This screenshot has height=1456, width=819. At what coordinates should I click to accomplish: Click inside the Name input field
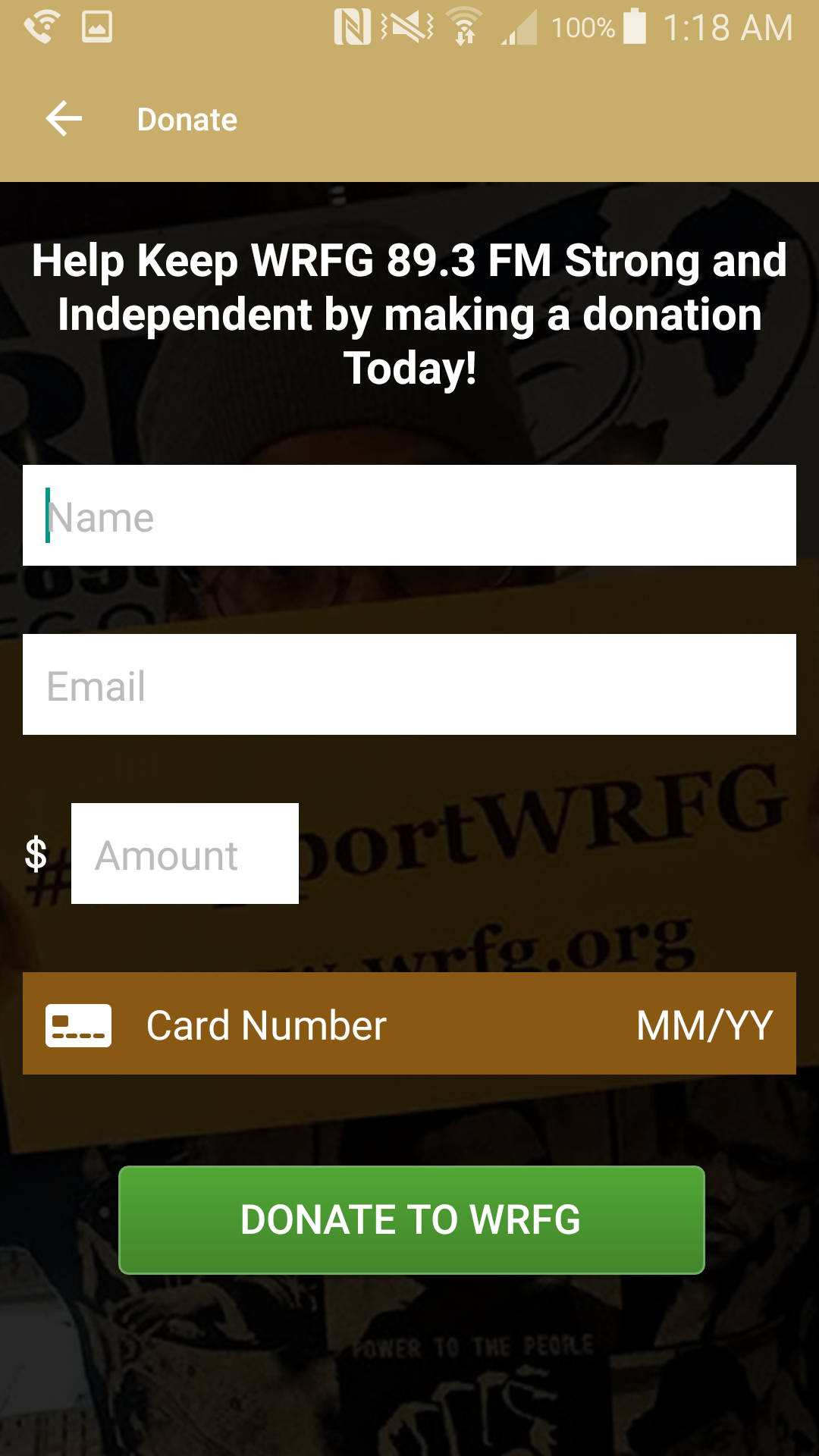coord(409,516)
